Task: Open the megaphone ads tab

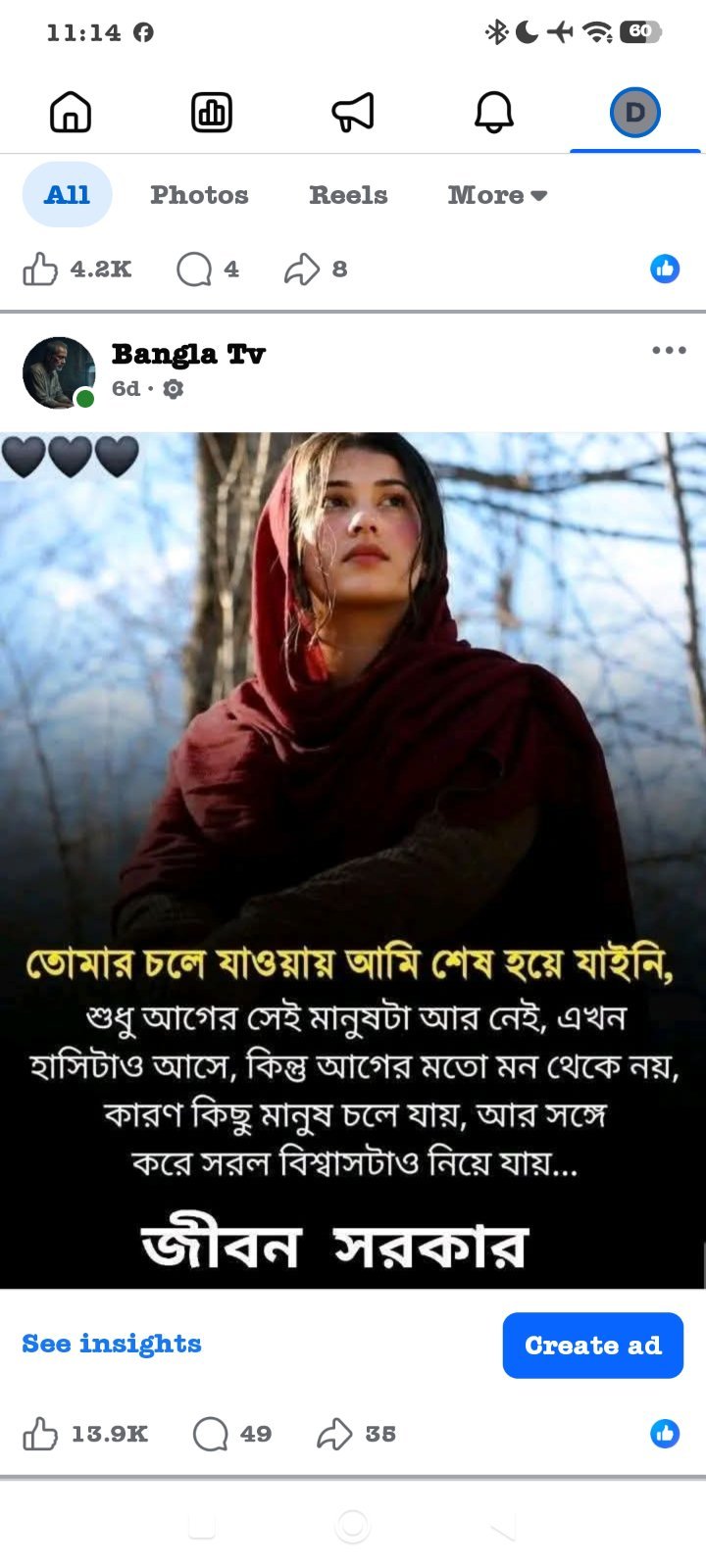Action: tap(353, 112)
